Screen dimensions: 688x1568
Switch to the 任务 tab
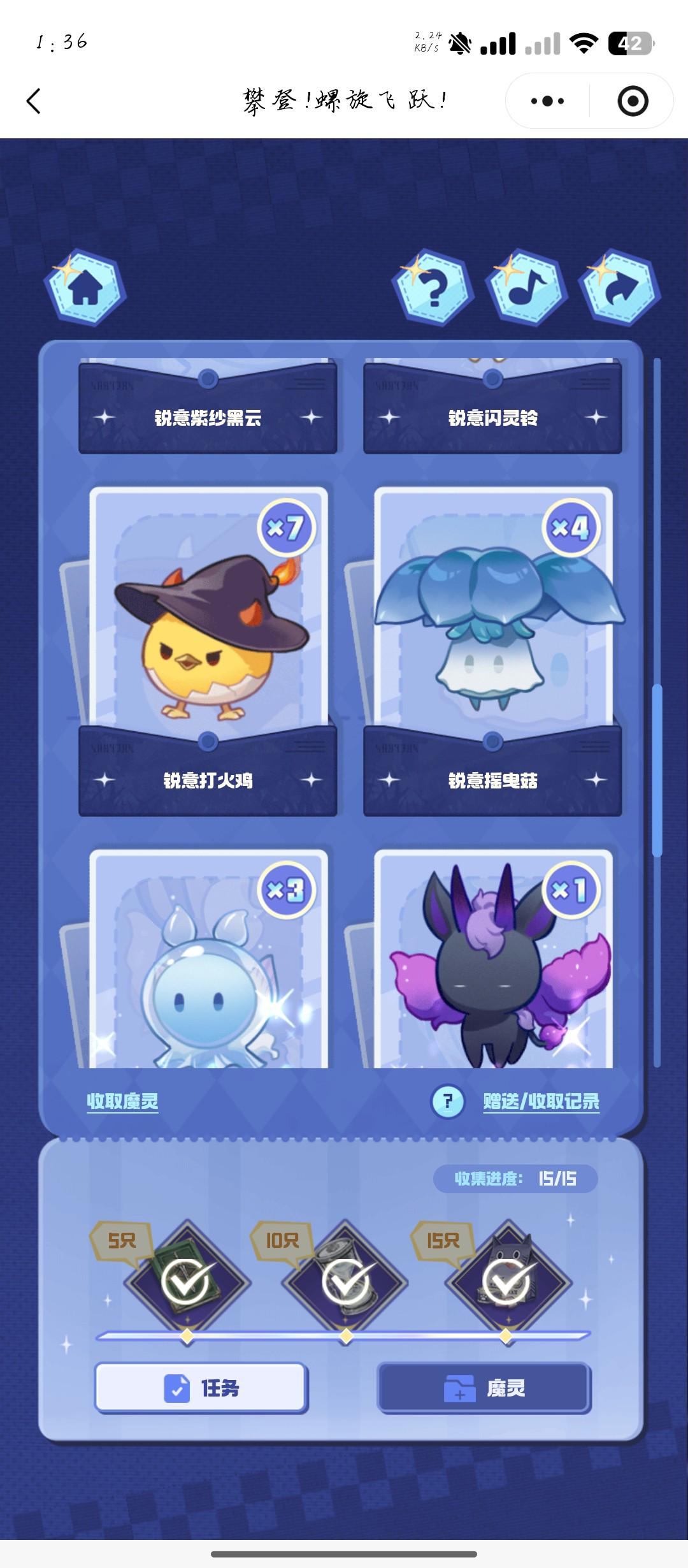coord(201,1388)
